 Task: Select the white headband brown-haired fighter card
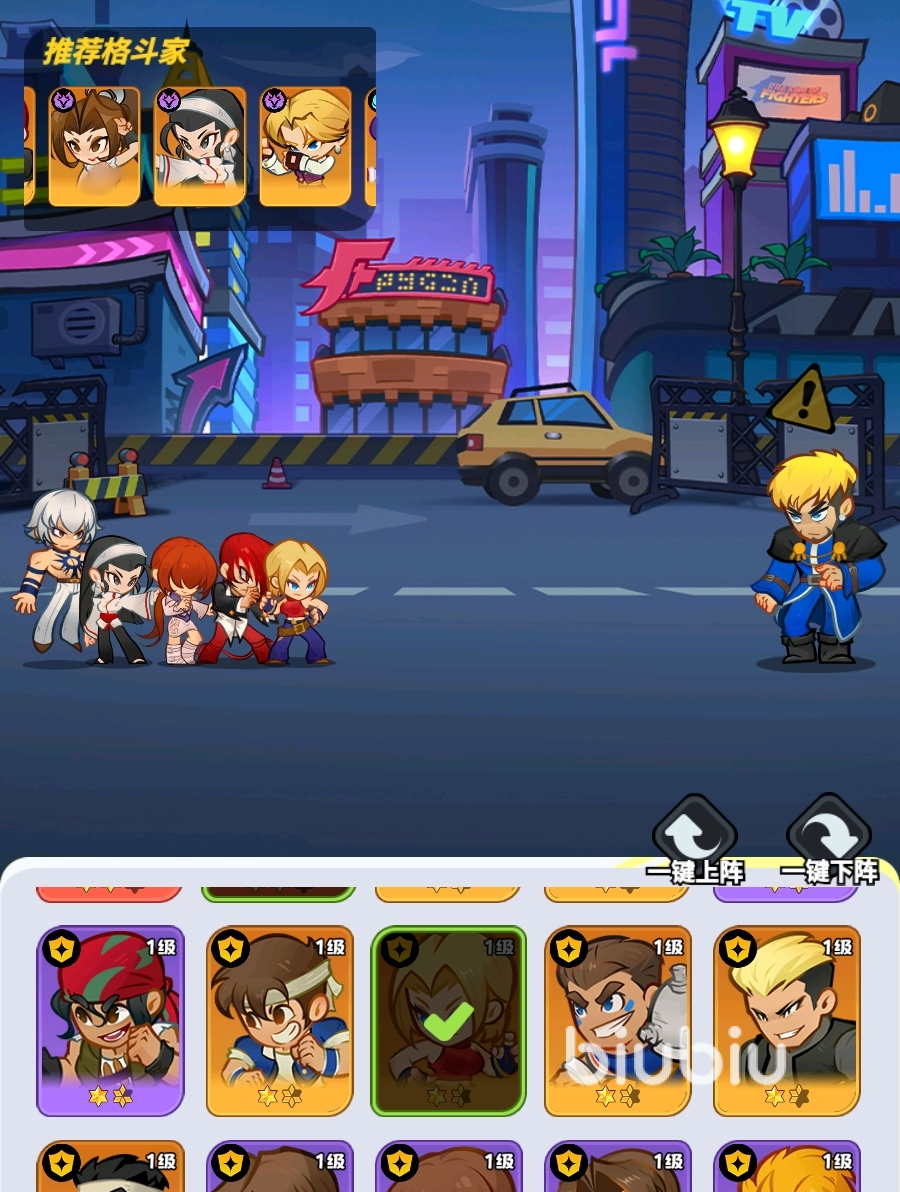(280, 1020)
